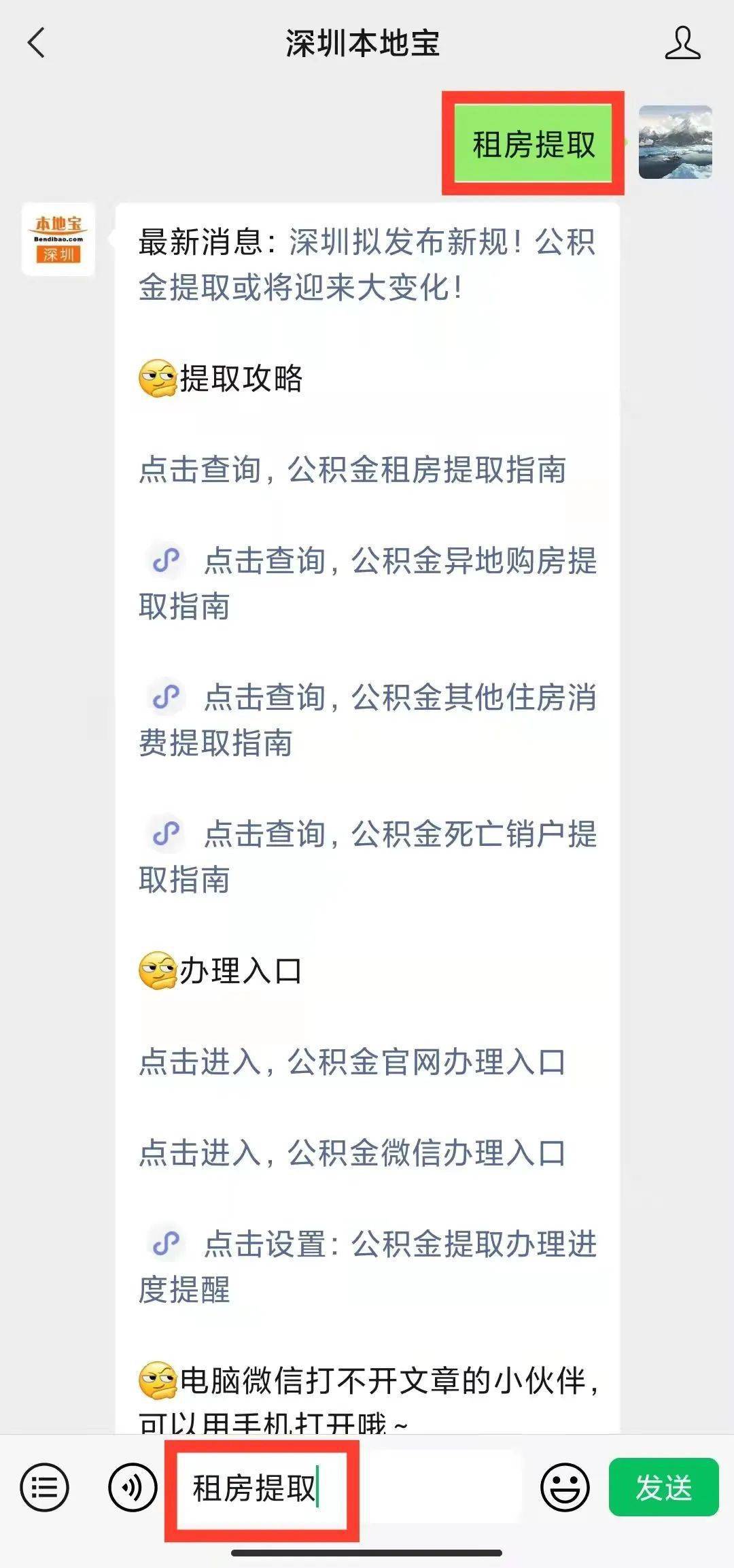Open 公积金死亡销户提取指南 link
734x1568 pixels.
(400, 835)
